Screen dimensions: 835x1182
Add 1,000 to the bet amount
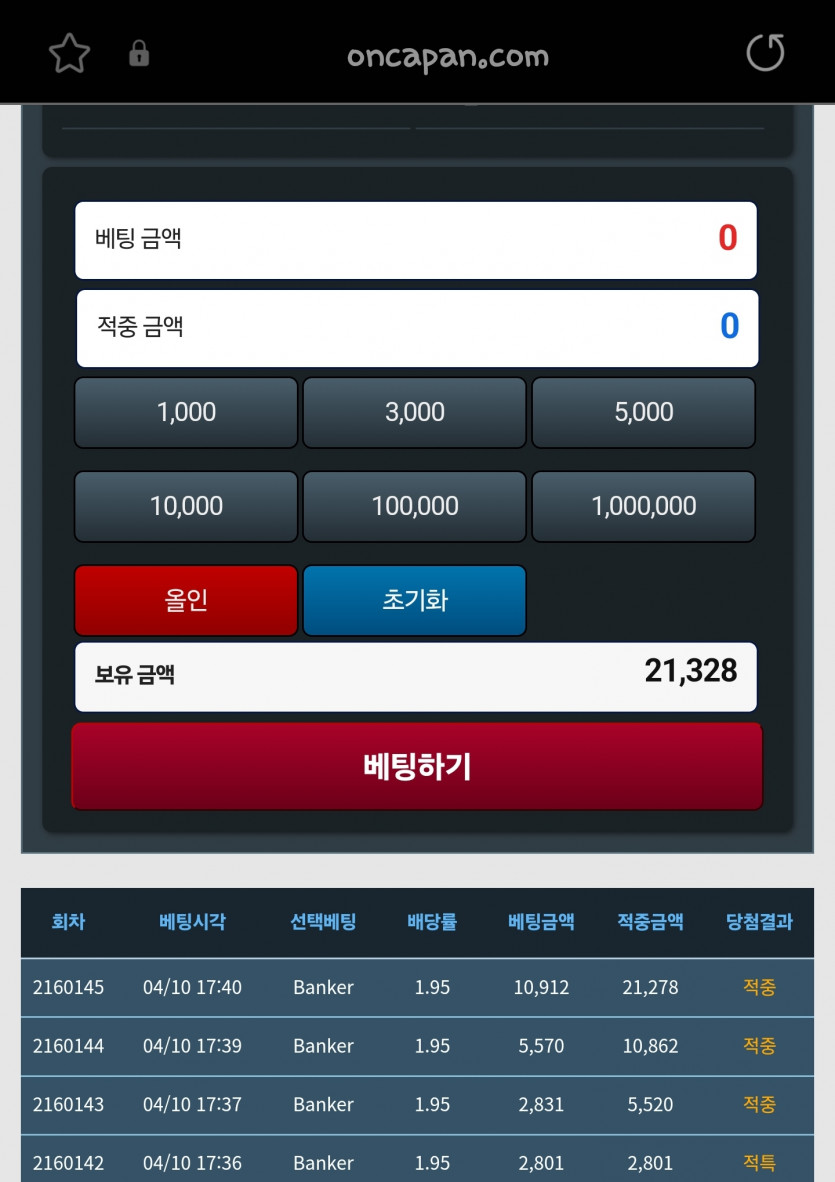coord(186,412)
